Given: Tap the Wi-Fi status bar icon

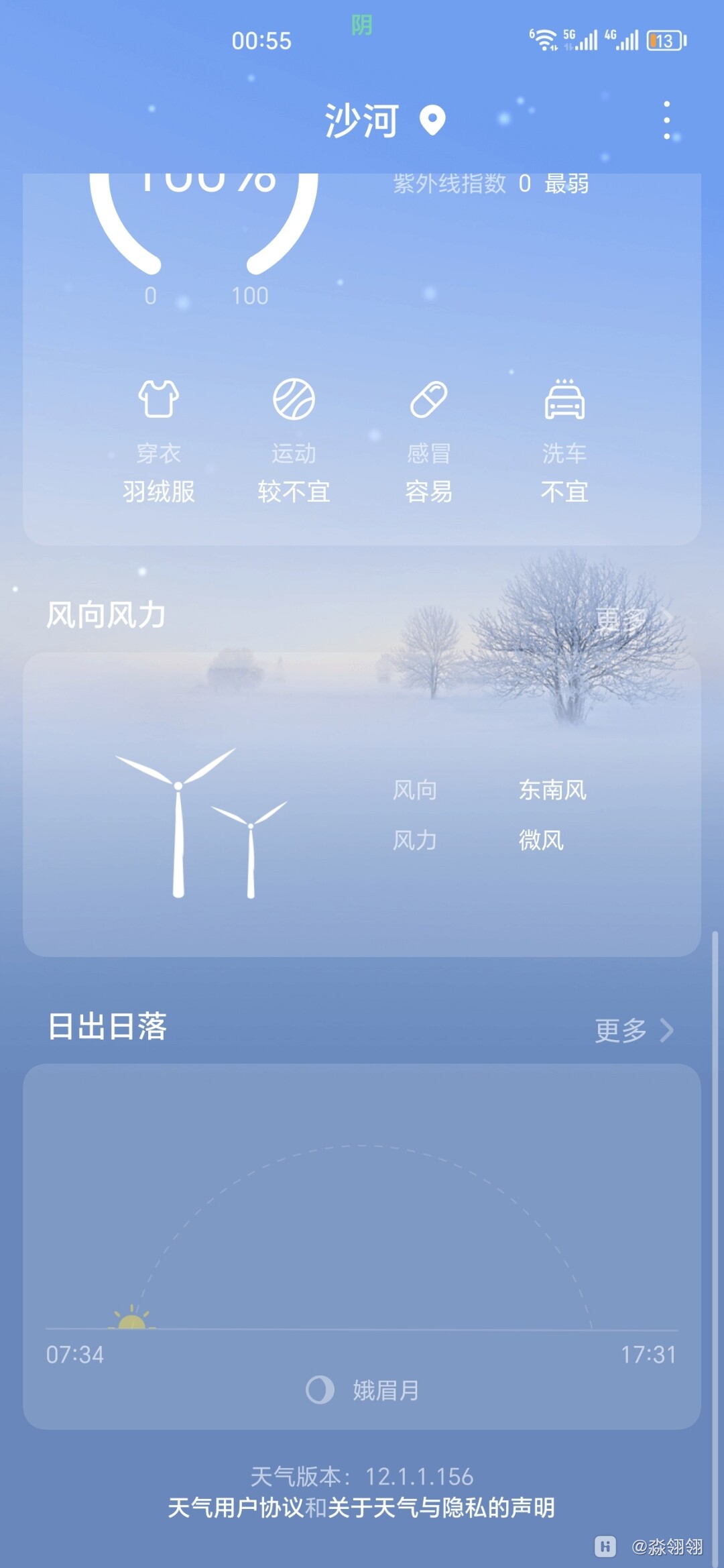Looking at the screenshot, I should (x=547, y=40).
